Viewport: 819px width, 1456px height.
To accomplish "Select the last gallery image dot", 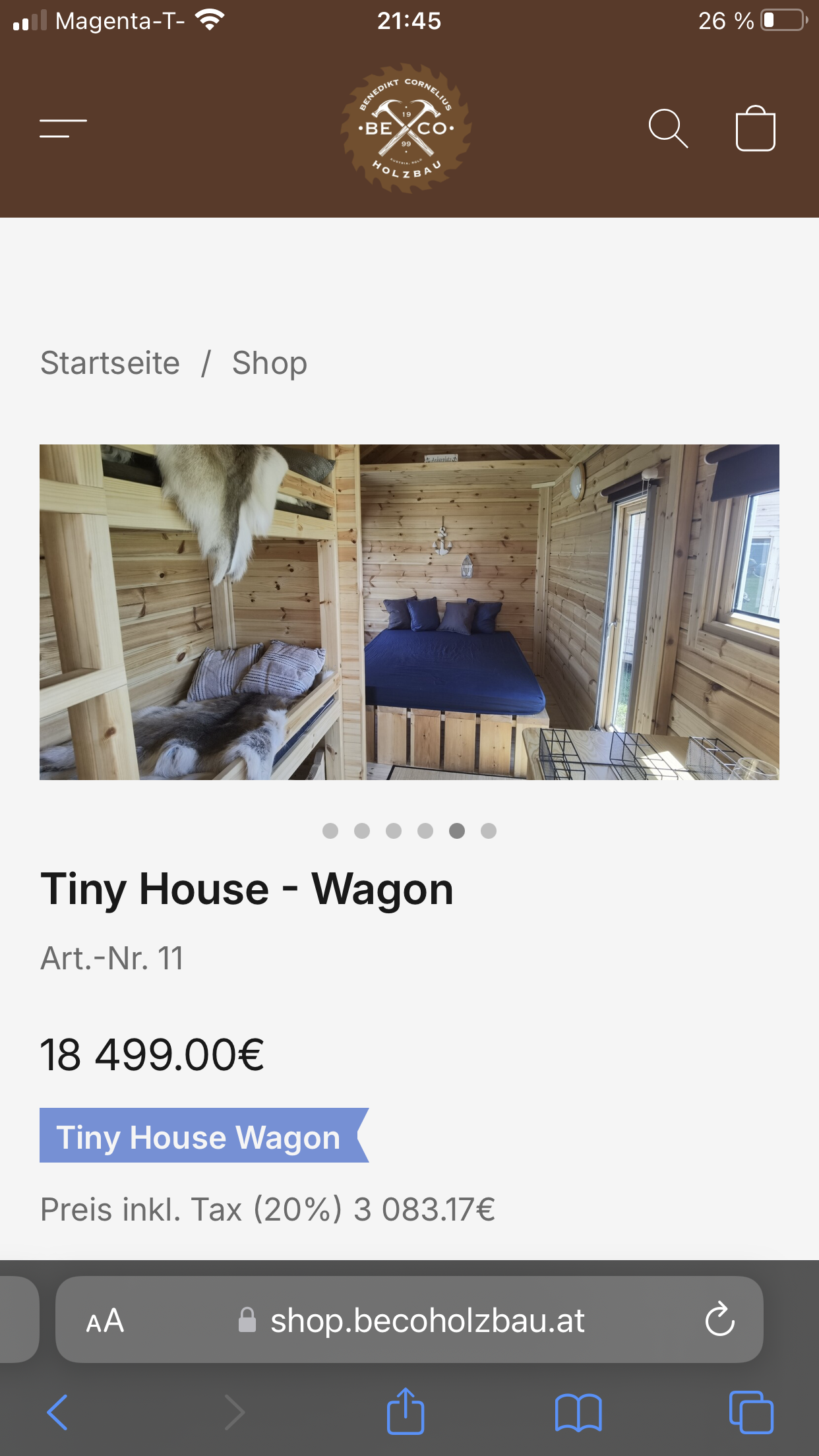I will pos(489,831).
